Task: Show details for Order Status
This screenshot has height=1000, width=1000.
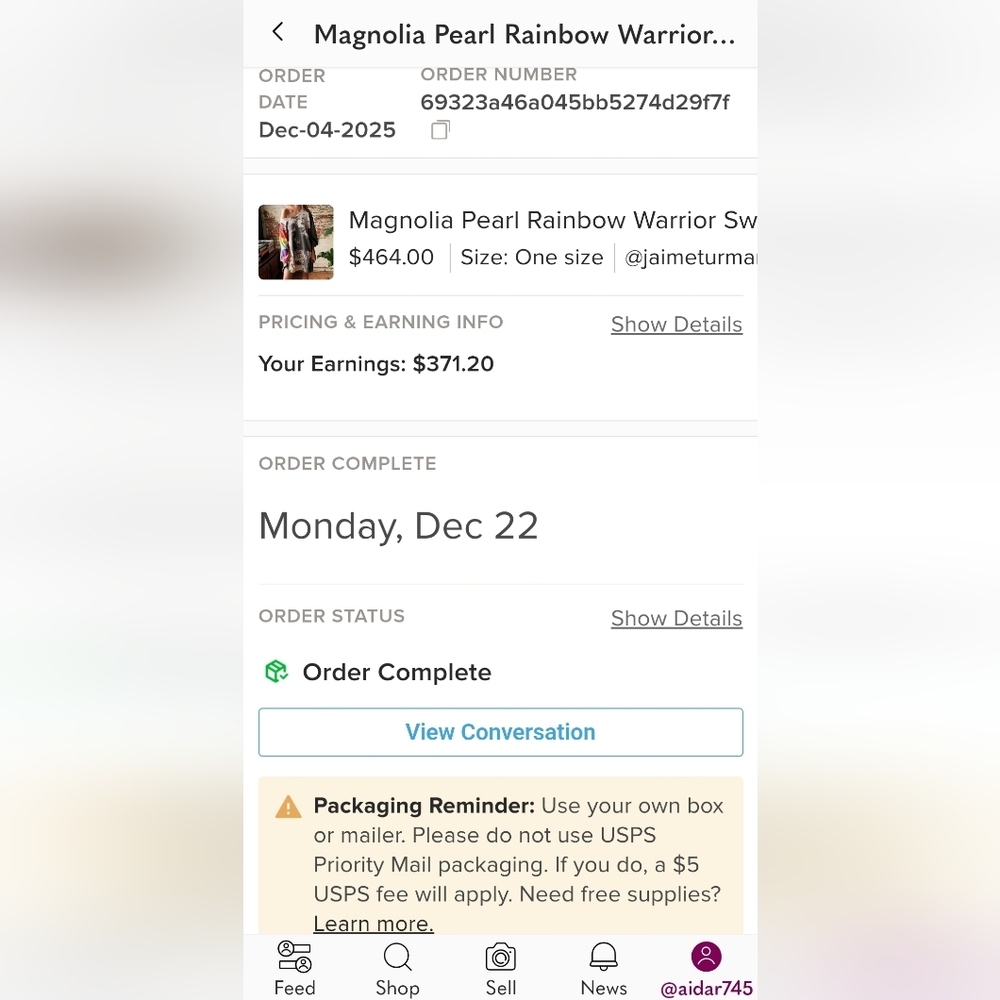Action: pos(676,618)
